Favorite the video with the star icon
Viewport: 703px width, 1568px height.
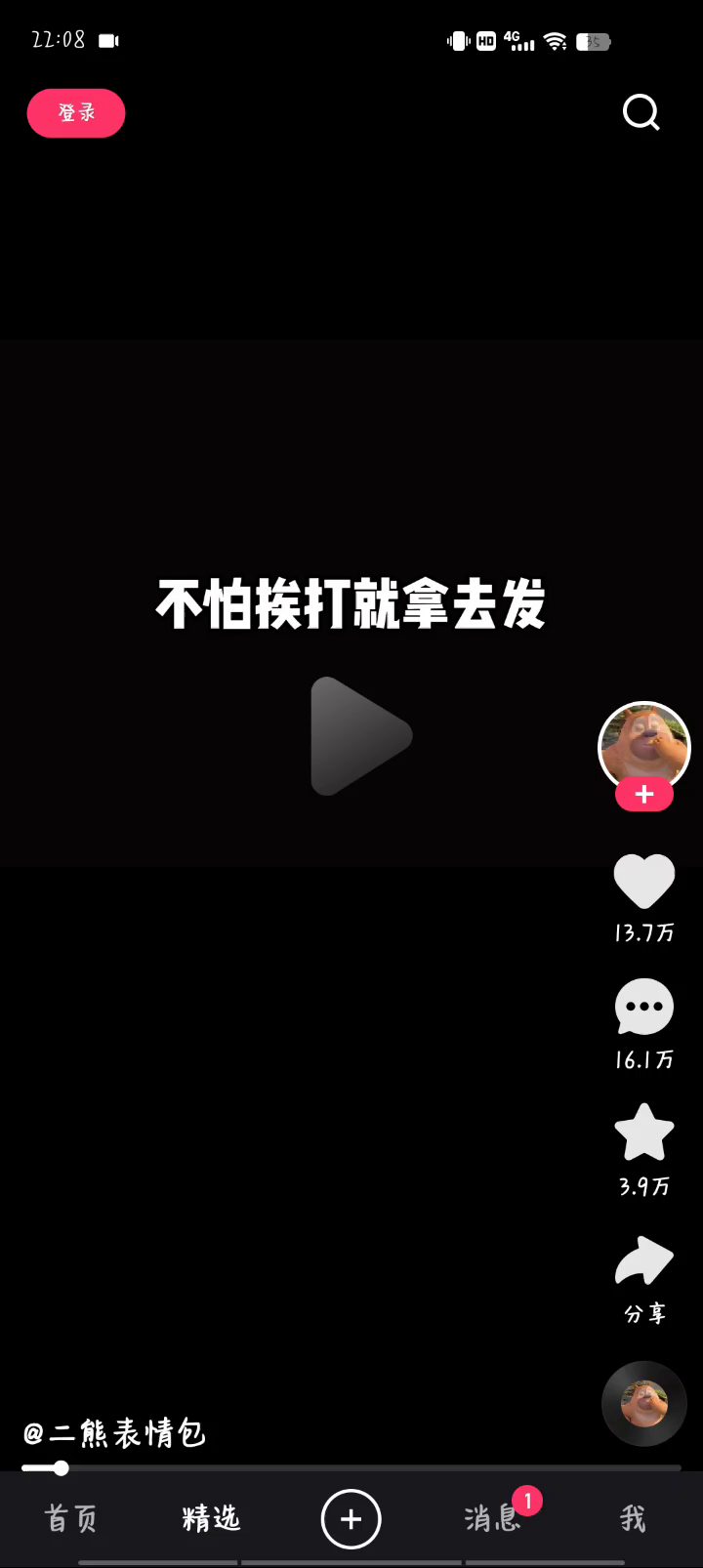point(643,1133)
